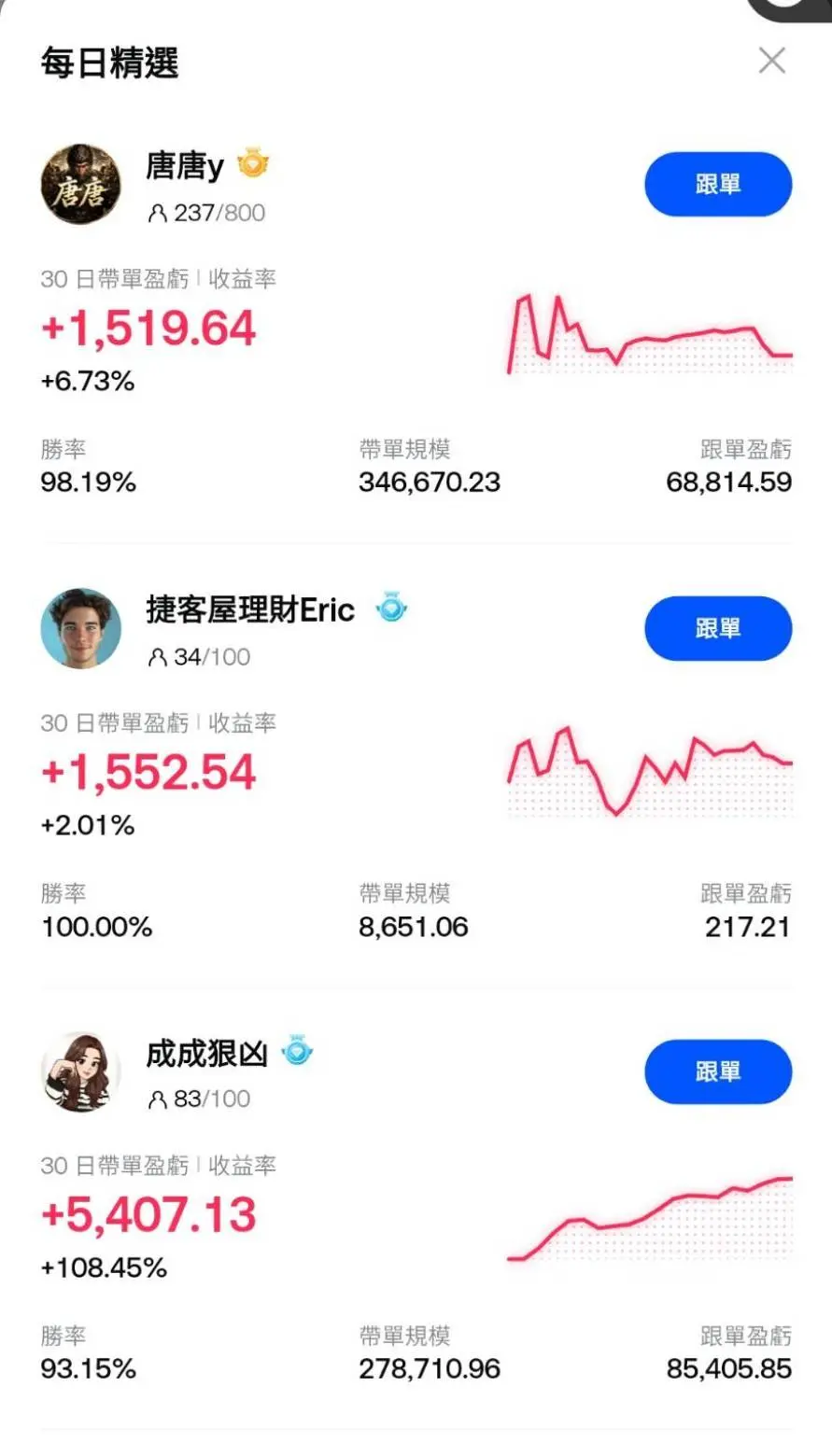The width and height of the screenshot is (832, 1456).
Task: Open 成成狠凶's trader profile avatar
Action: coord(81,1071)
